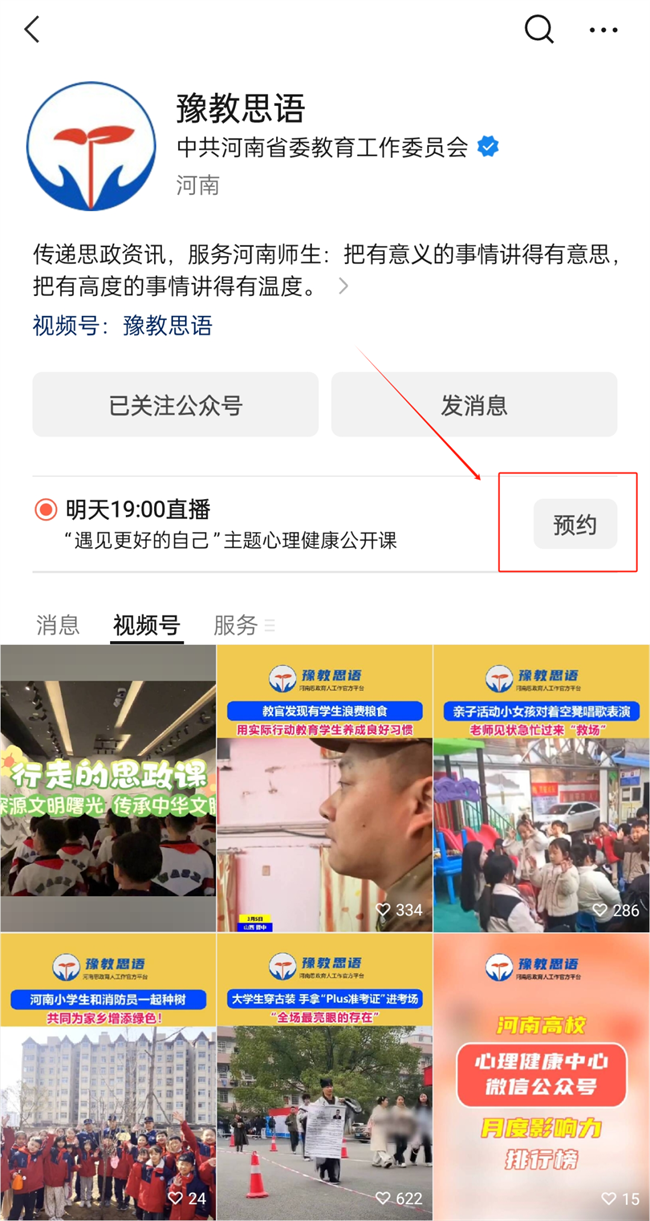Go back using the top-left arrow
This screenshot has height=1221, width=650.
32,30
